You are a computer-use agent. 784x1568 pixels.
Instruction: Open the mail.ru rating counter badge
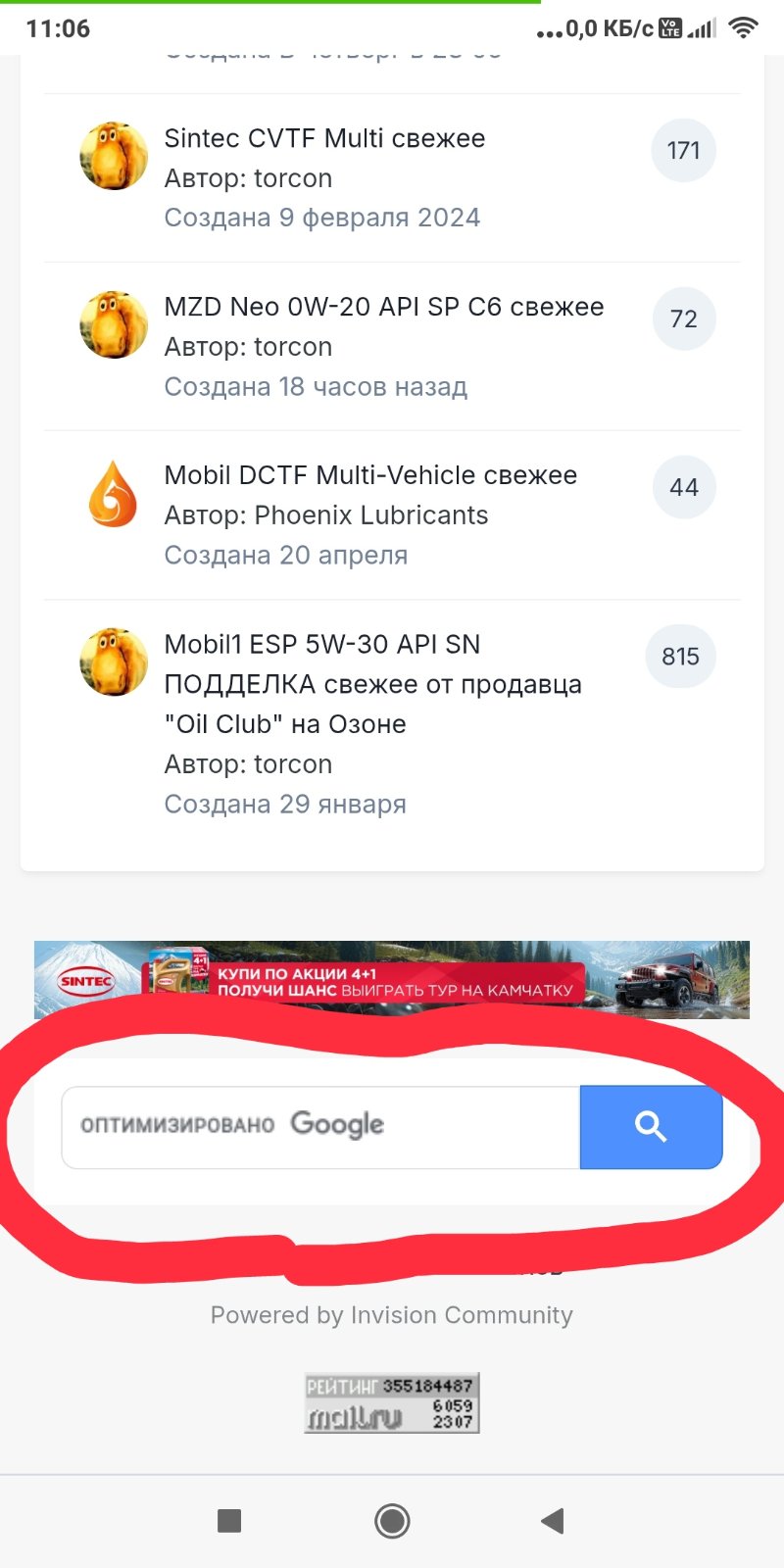click(392, 1403)
